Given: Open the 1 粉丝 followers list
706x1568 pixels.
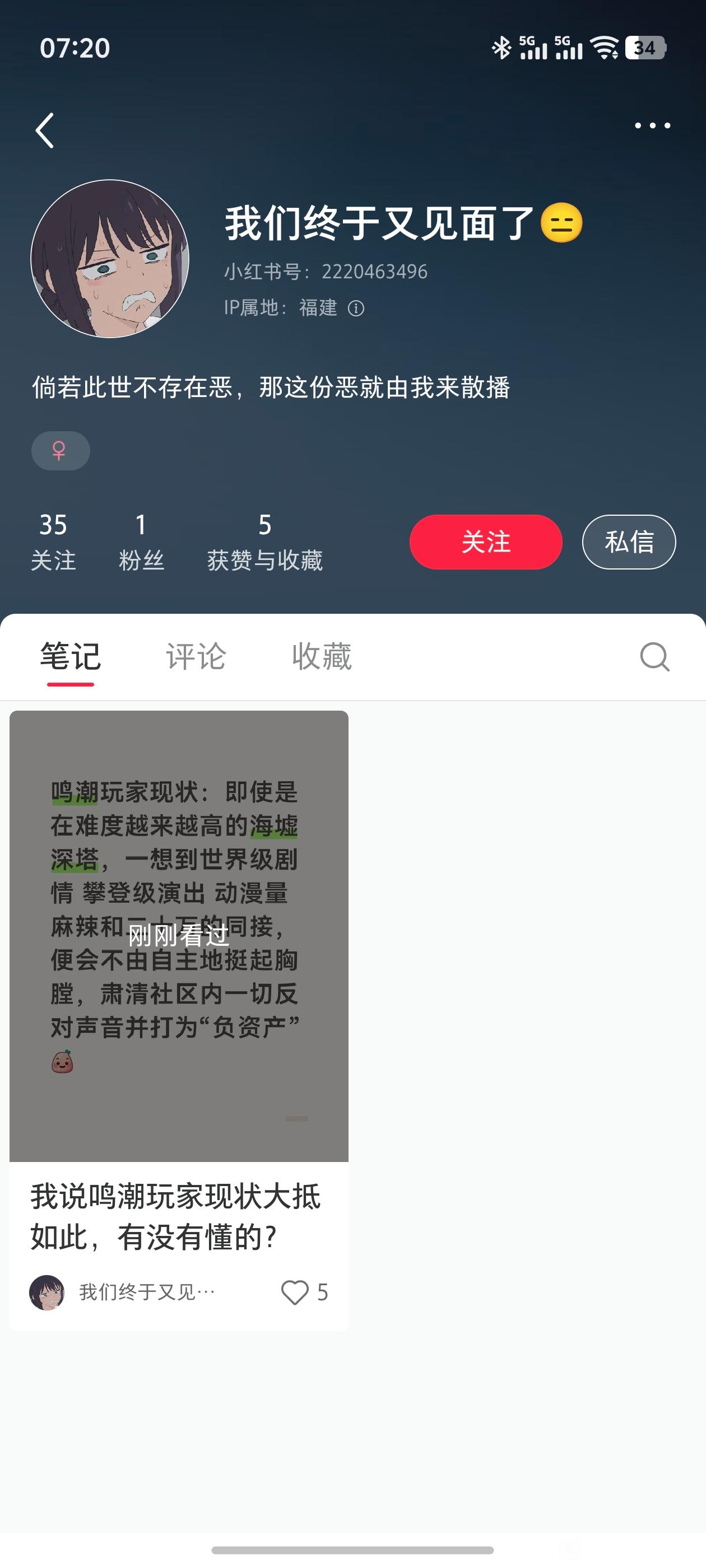Looking at the screenshot, I should click(x=141, y=542).
